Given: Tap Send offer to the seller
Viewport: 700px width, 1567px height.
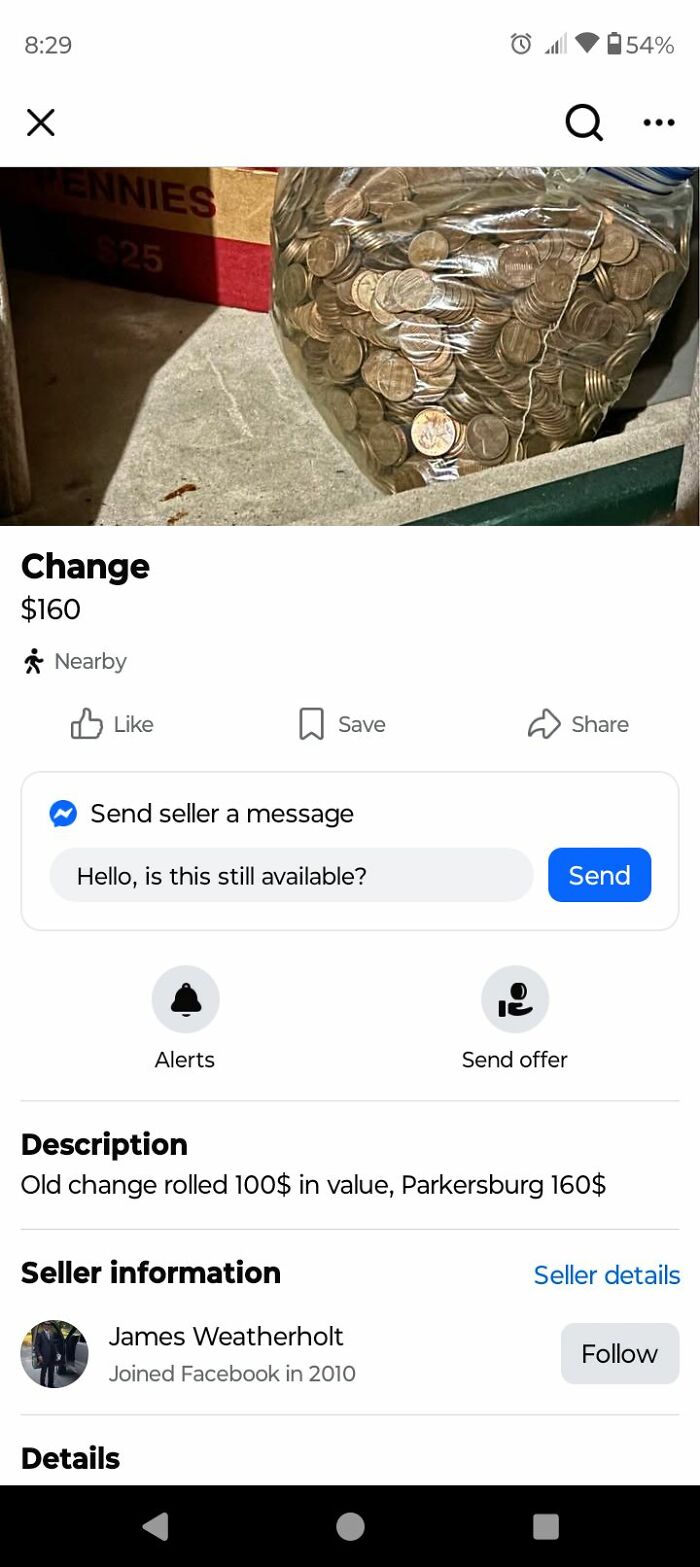Looking at the screenshot, I should pos(514,1000).
